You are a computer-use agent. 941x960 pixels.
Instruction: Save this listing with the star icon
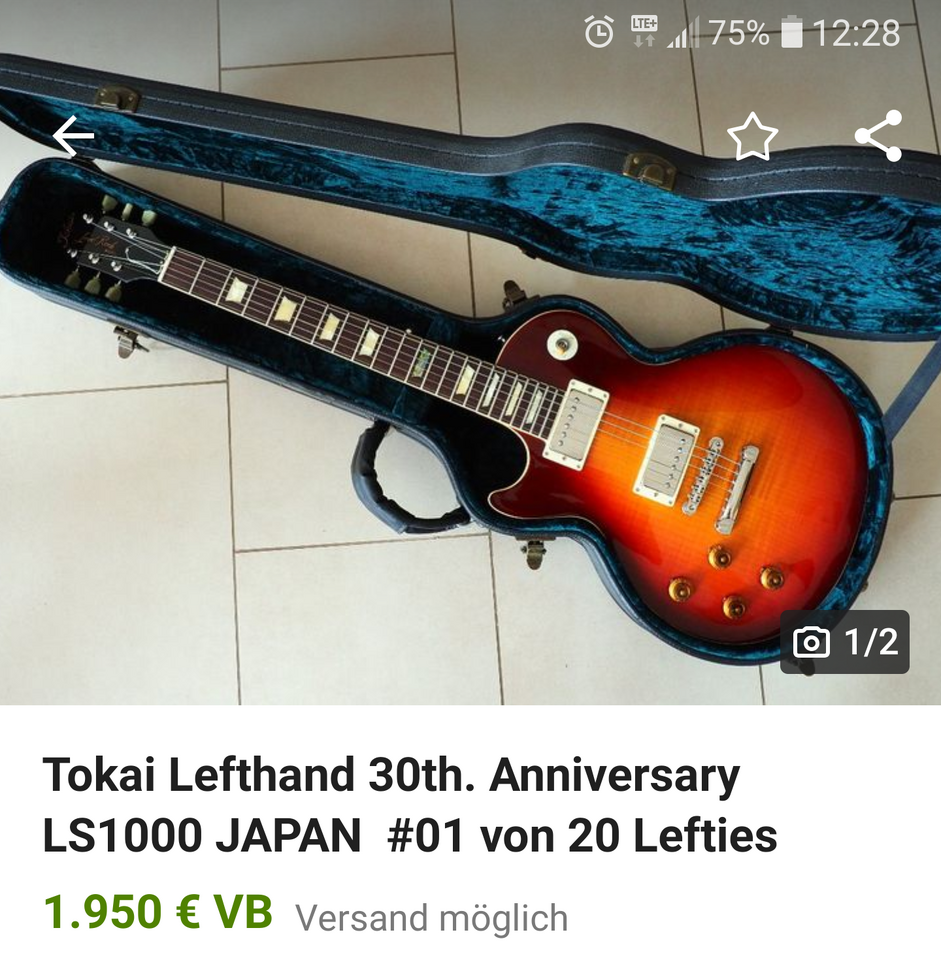752,137
